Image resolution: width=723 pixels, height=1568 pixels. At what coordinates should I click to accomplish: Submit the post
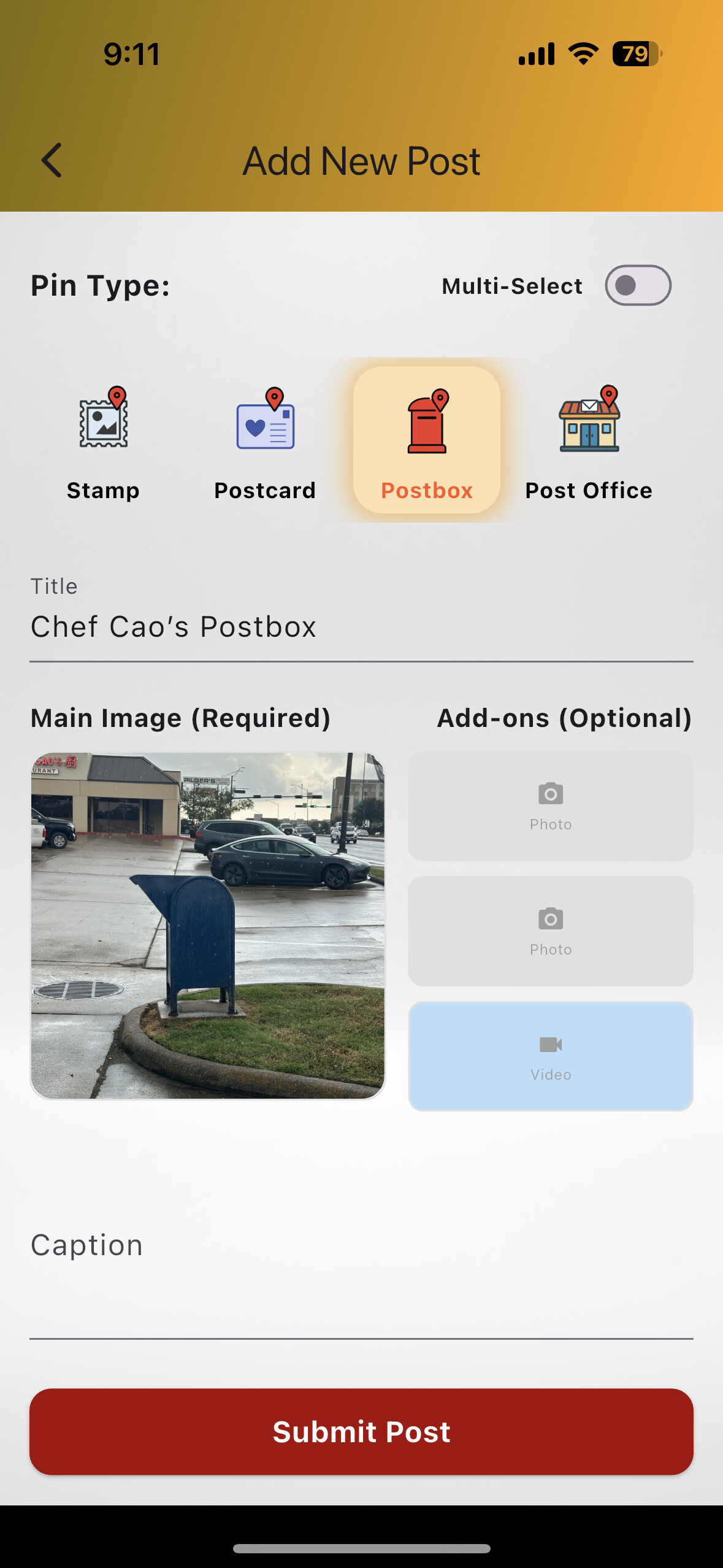(x=361, y=1432)
